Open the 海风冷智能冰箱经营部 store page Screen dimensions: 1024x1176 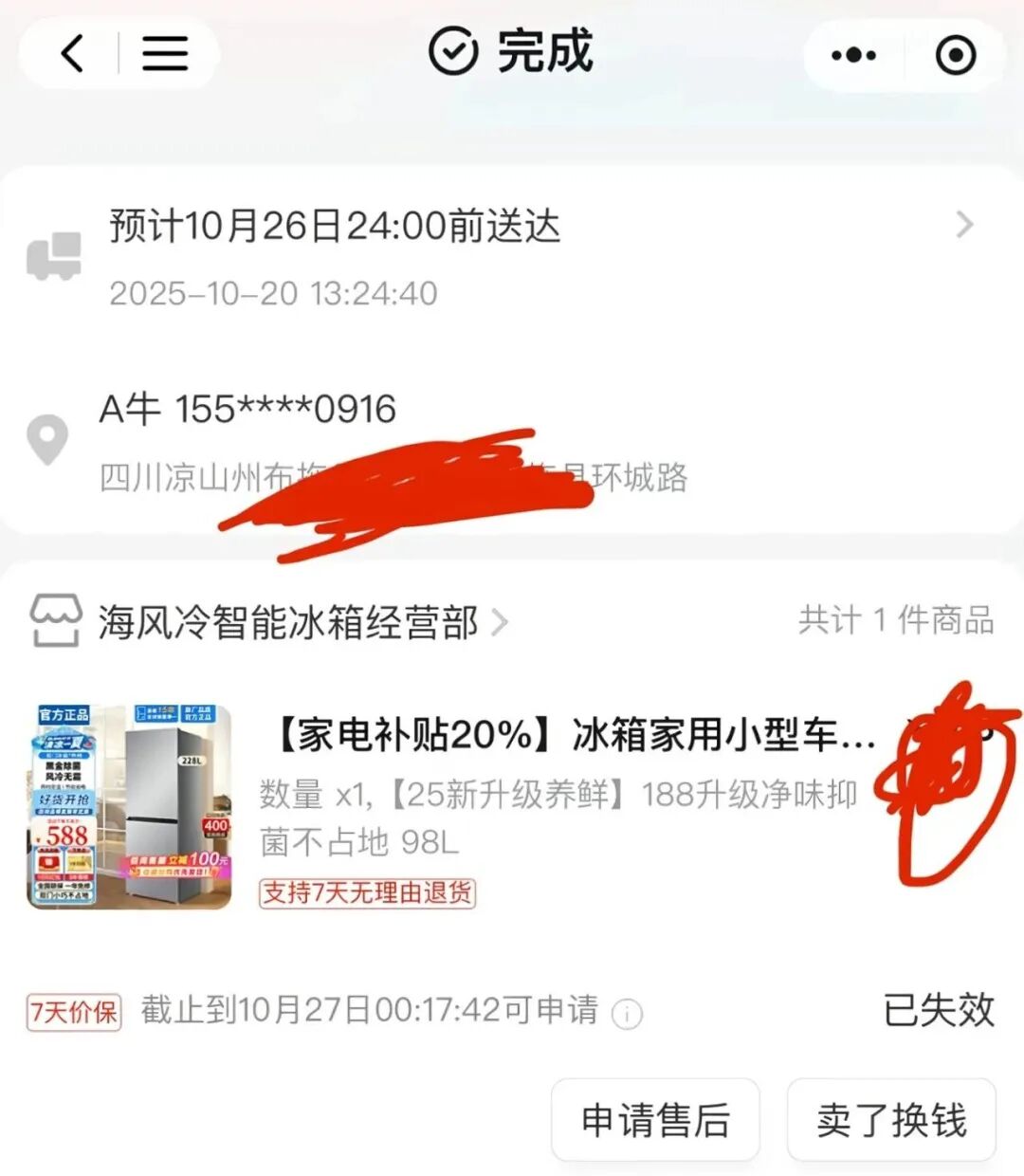tap(288, 622)
